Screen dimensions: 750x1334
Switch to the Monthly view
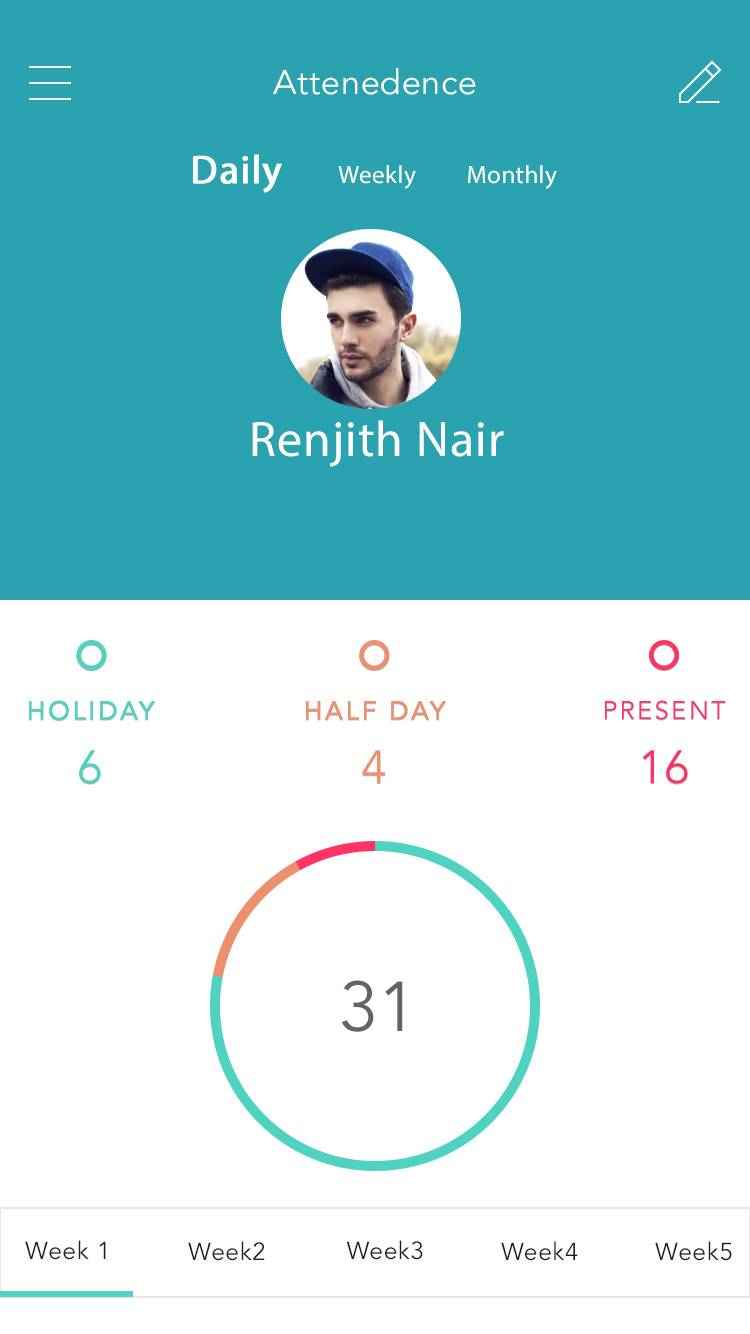click(x=511, y=175)
